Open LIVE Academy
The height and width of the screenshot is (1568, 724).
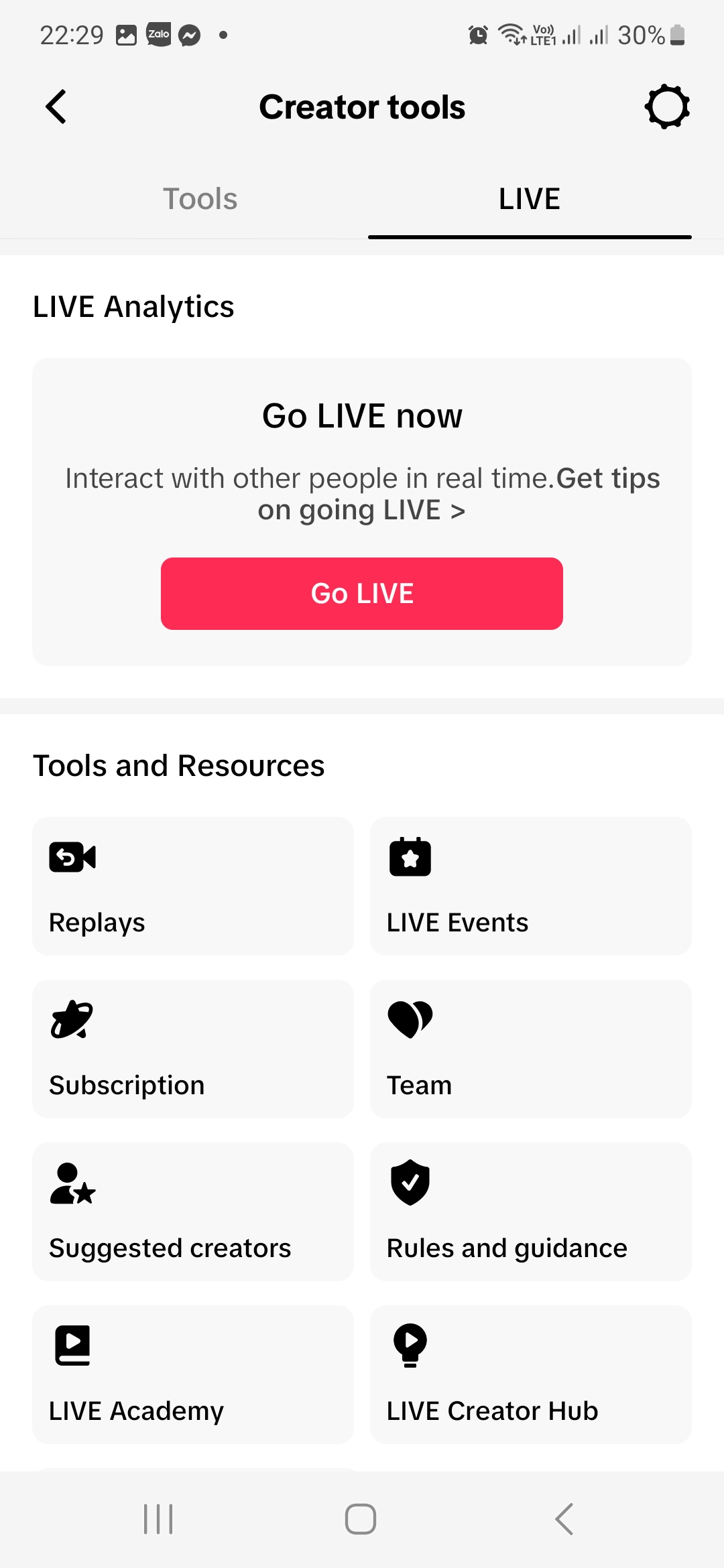tap(193, 1374)
